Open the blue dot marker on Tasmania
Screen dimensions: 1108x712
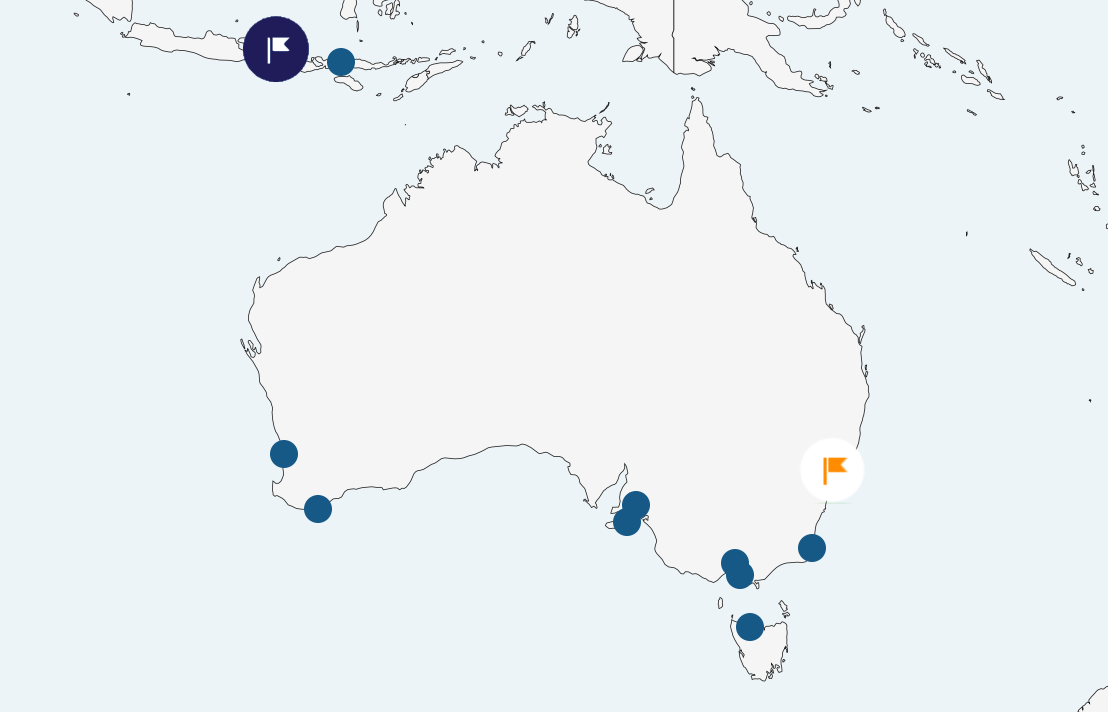tap(750, 627)
